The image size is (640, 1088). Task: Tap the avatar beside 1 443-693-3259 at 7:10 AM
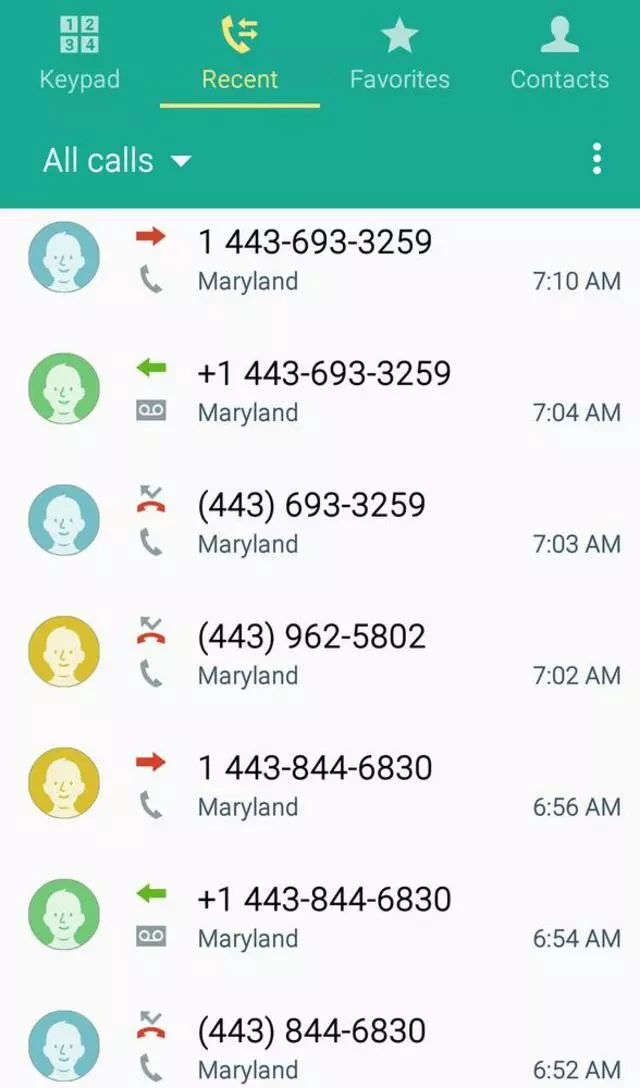[x=64, y=258]
